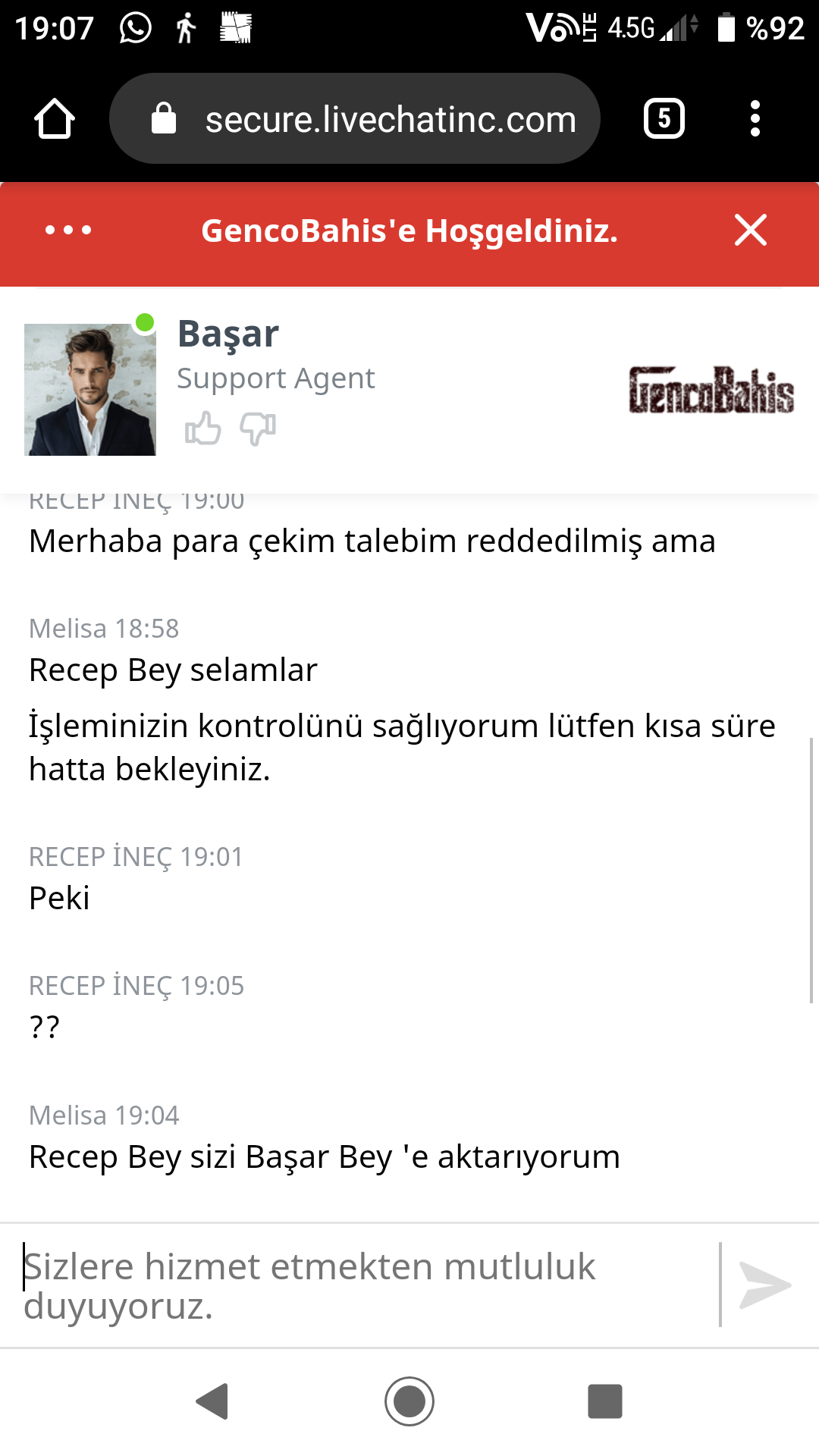Send the chat message
Image resolution: width=819 pixels, height=1456 pixels.
[764, 1285]
